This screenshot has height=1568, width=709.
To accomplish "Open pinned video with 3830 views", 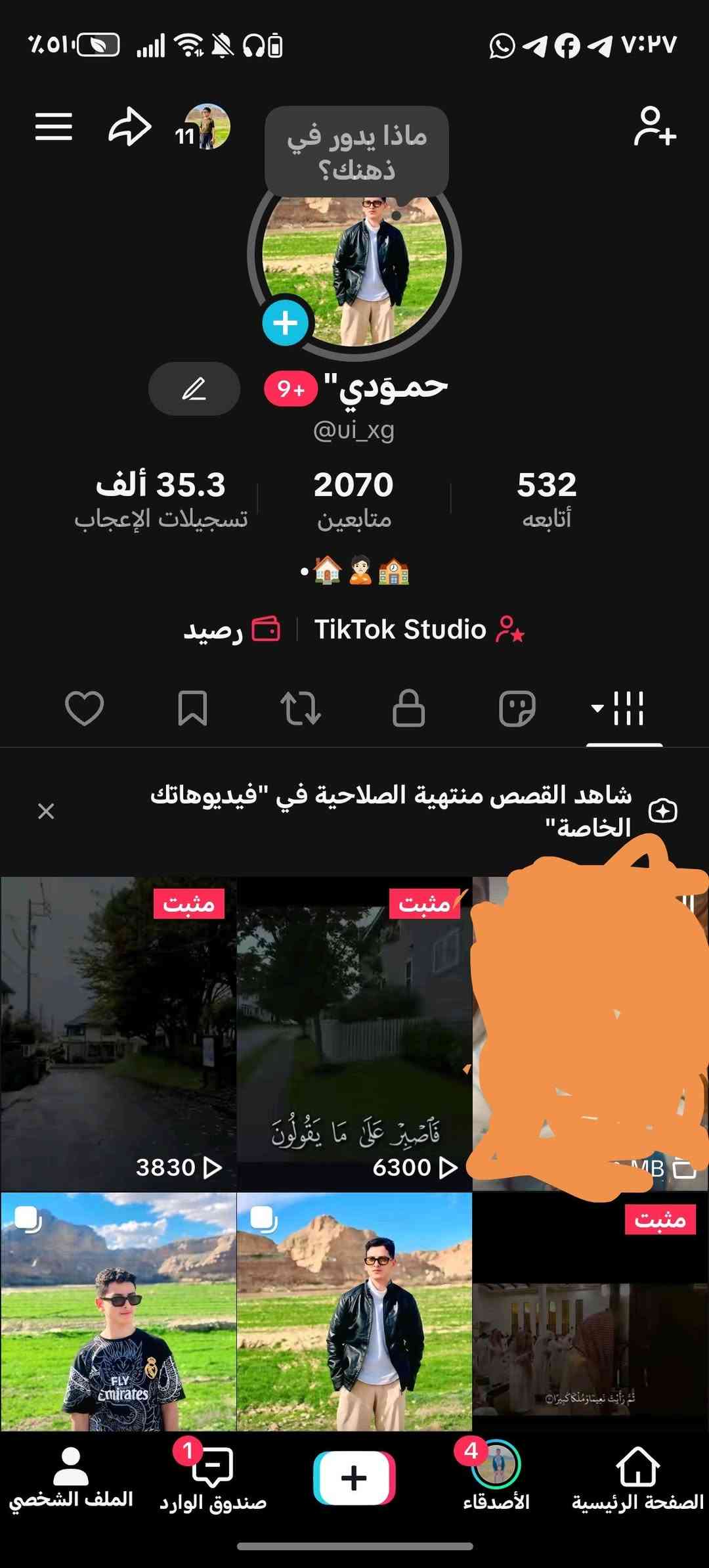I will click(118, 1033).
